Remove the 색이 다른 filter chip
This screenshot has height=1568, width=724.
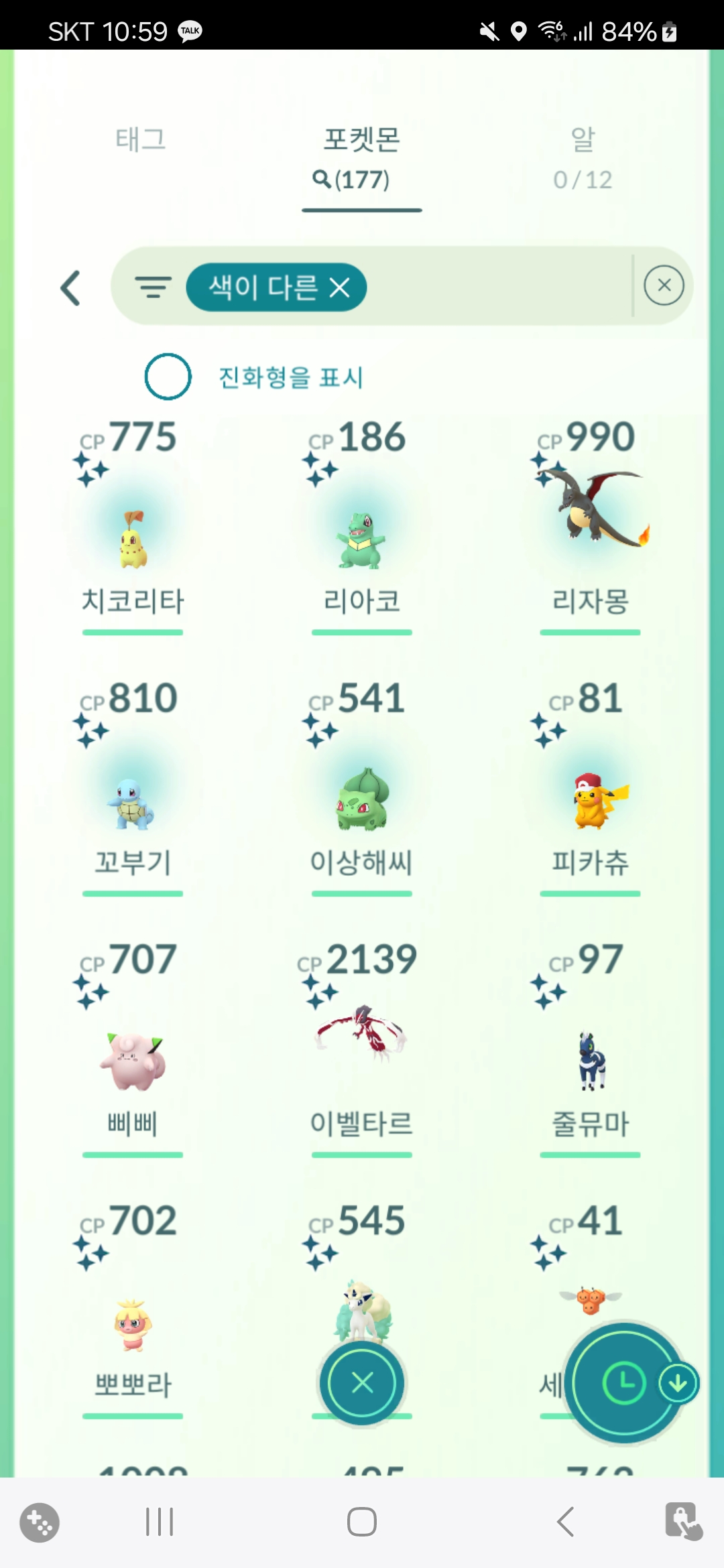340,288
